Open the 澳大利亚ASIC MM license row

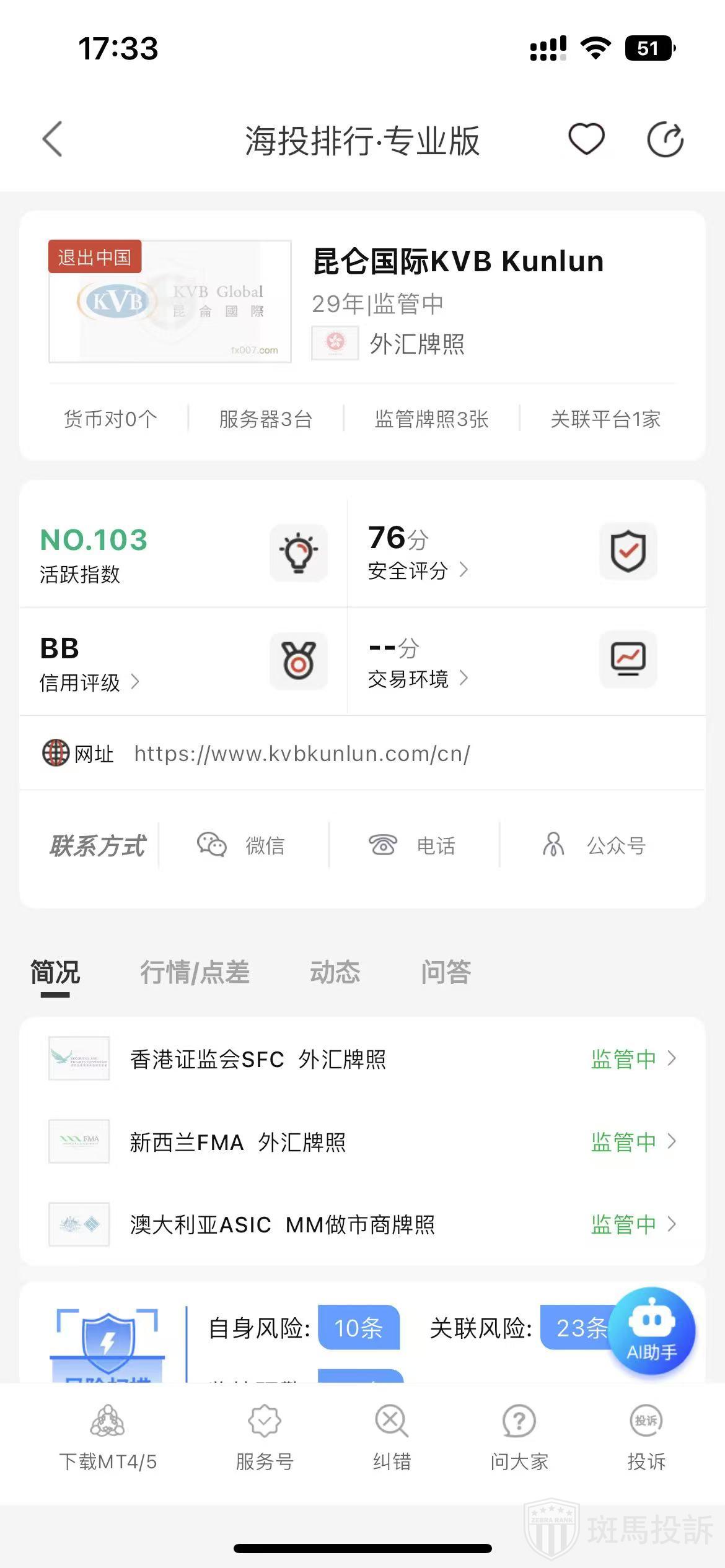pyautogui.click(x=362, y=1224)
